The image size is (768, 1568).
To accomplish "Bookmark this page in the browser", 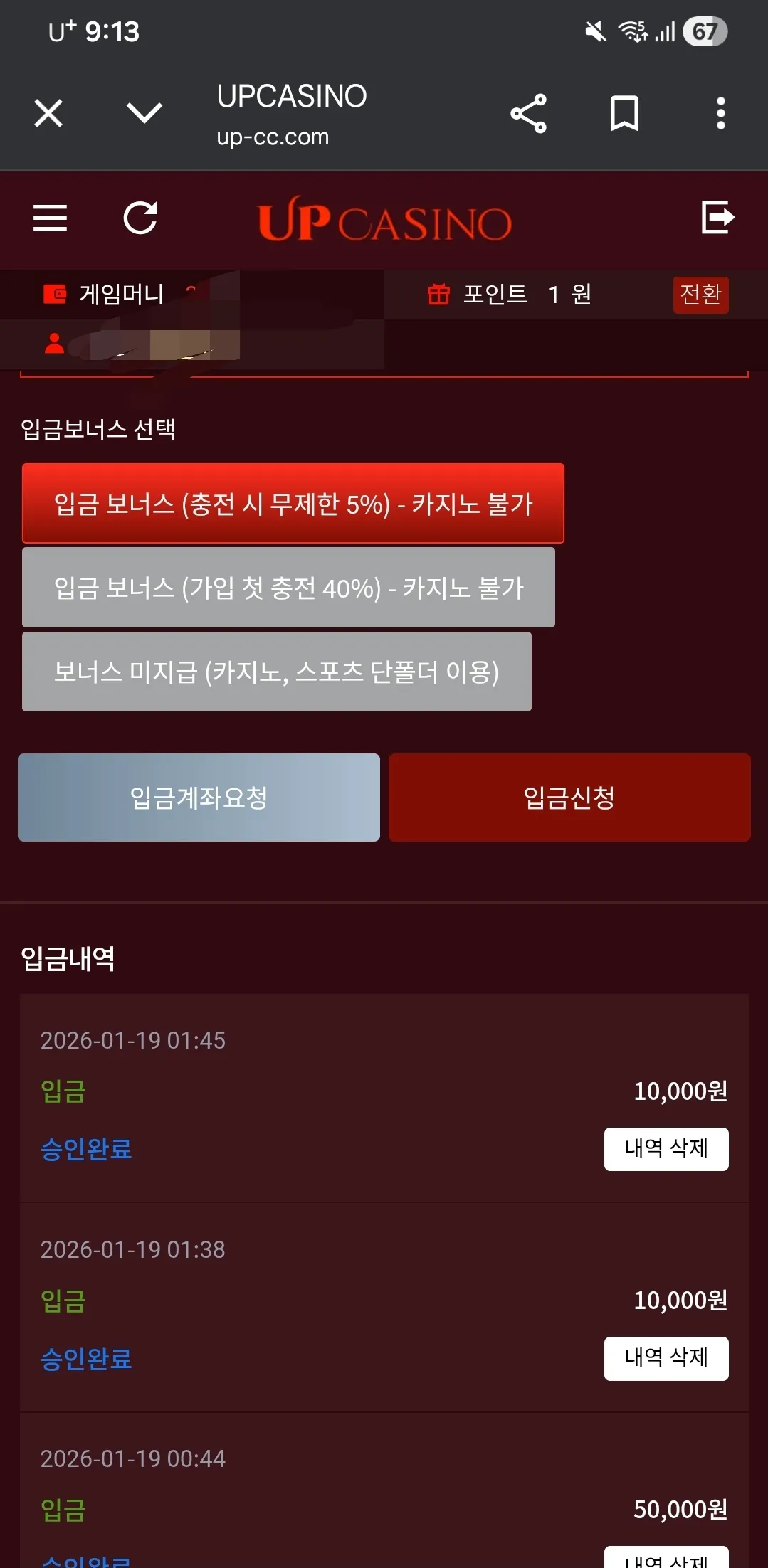I will (x=624, y=113).
